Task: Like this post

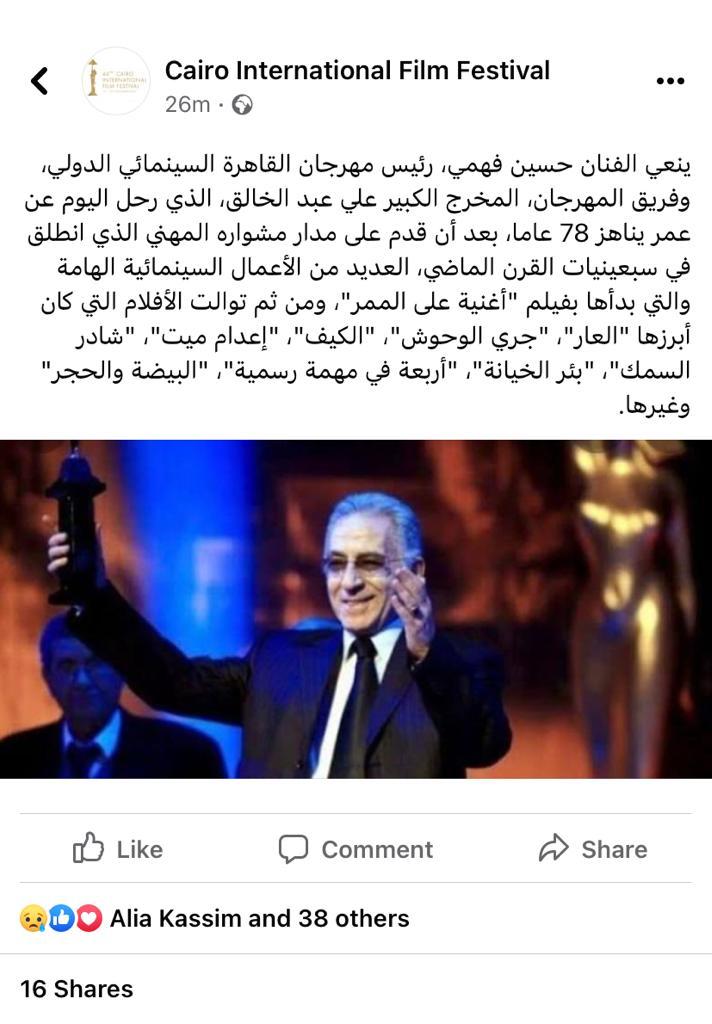Action: point(117,849)
